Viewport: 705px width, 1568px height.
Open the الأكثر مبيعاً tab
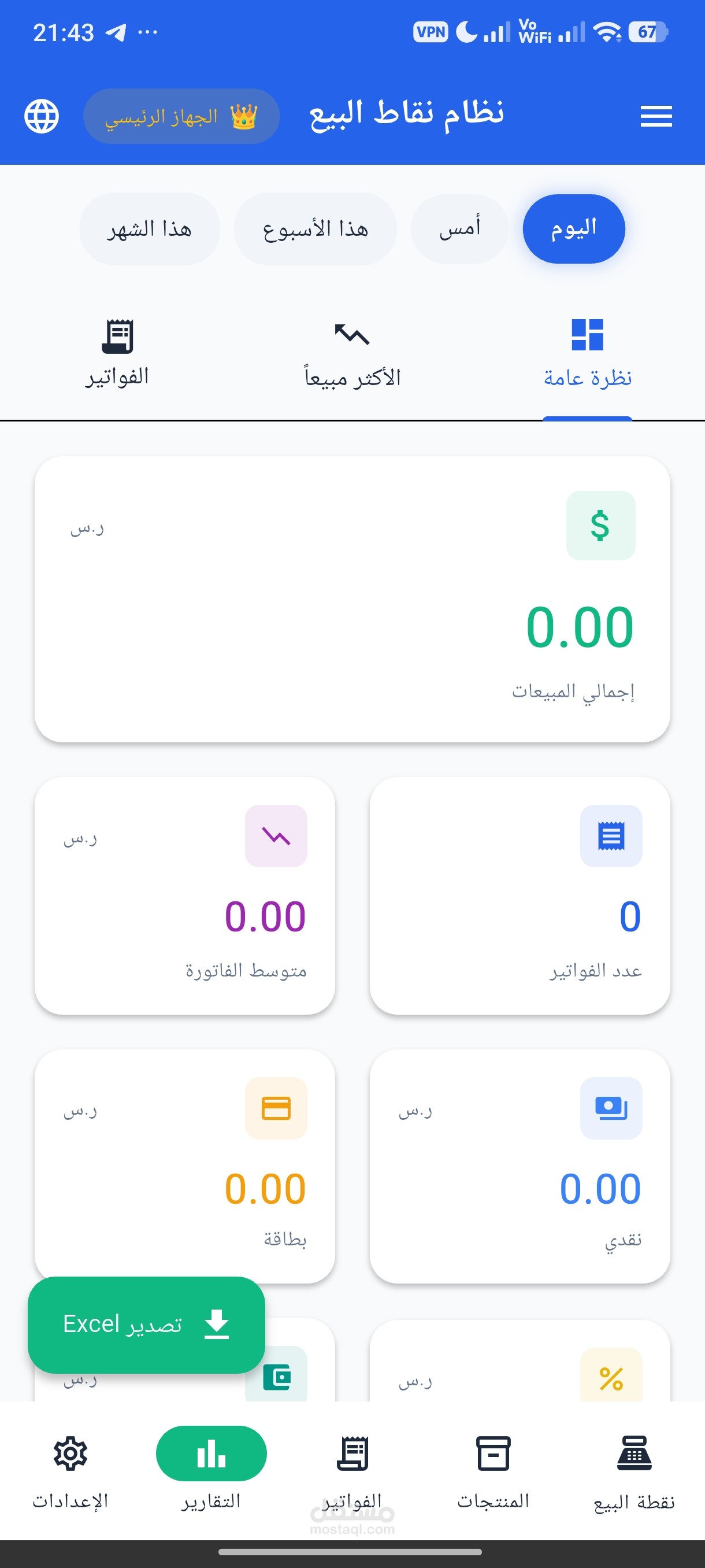[352, 354]
